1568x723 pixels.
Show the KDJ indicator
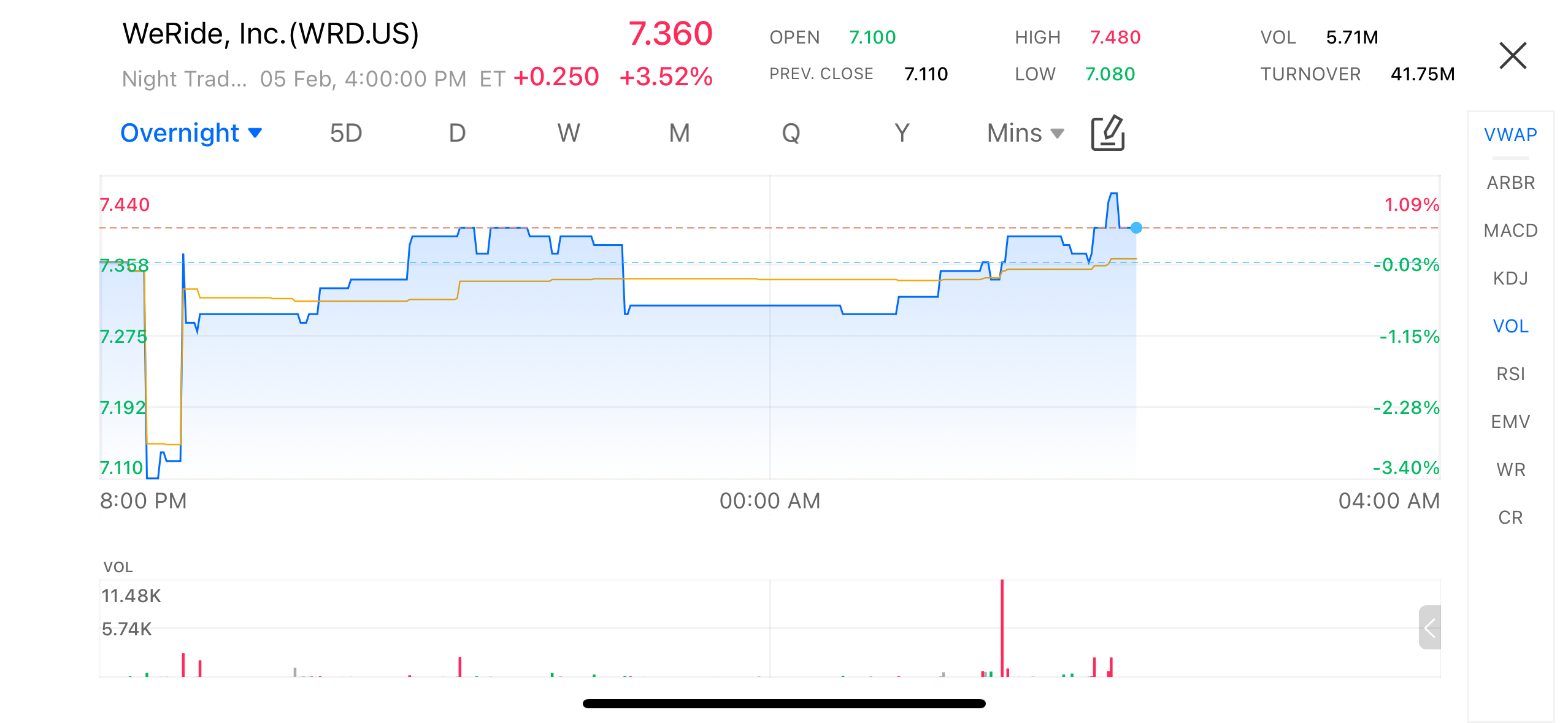click(x=1510, y=278)
